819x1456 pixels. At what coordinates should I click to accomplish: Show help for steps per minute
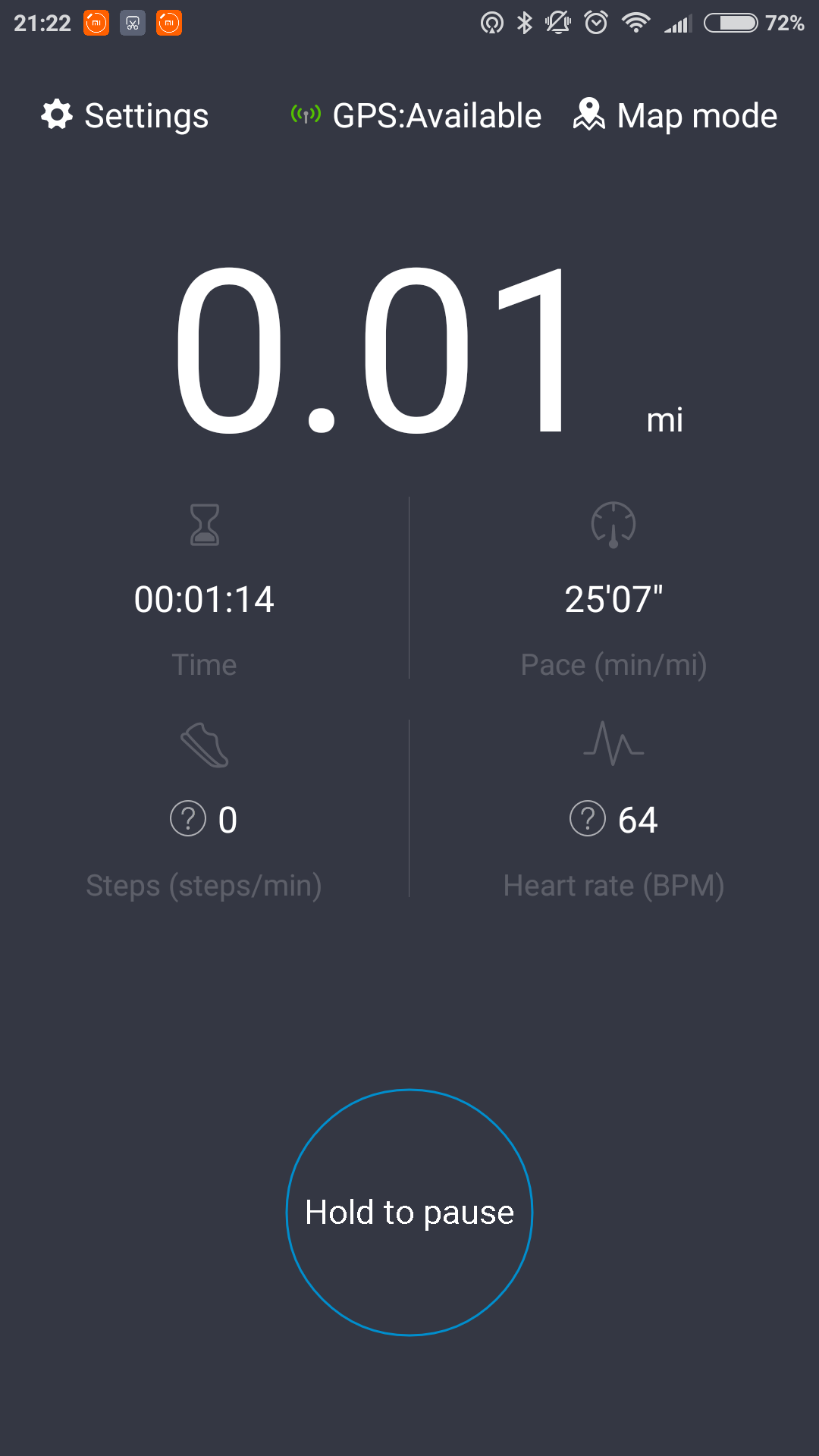pos(188,819)
